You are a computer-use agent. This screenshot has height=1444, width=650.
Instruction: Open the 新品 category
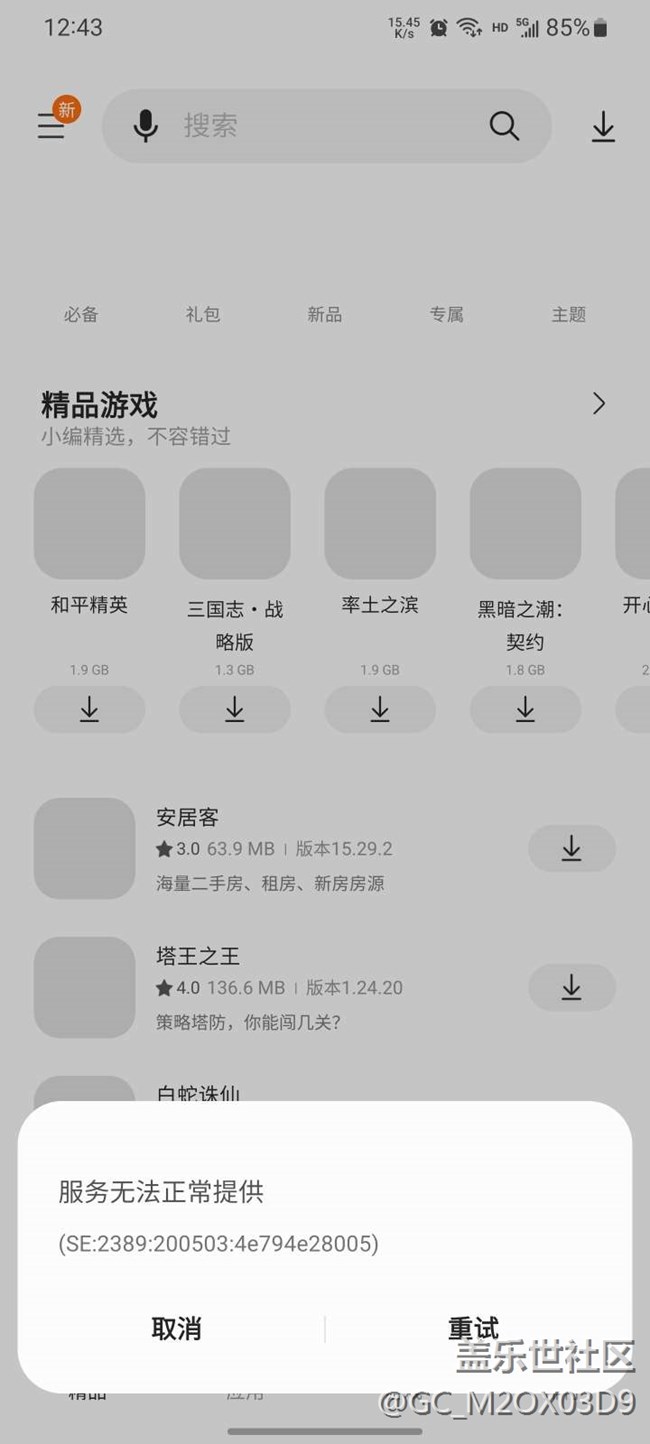325,314
